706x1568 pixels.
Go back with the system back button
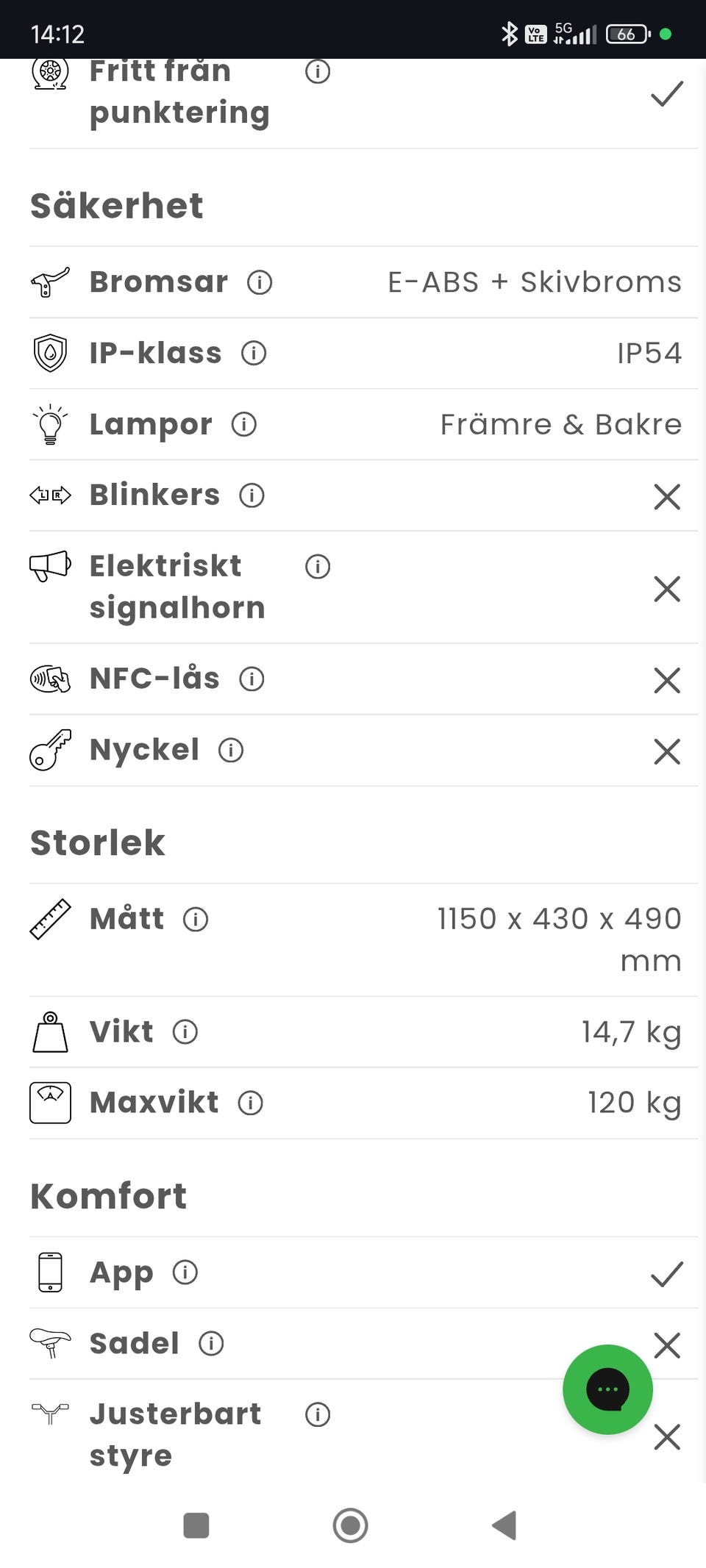[x=504, y=1525]
